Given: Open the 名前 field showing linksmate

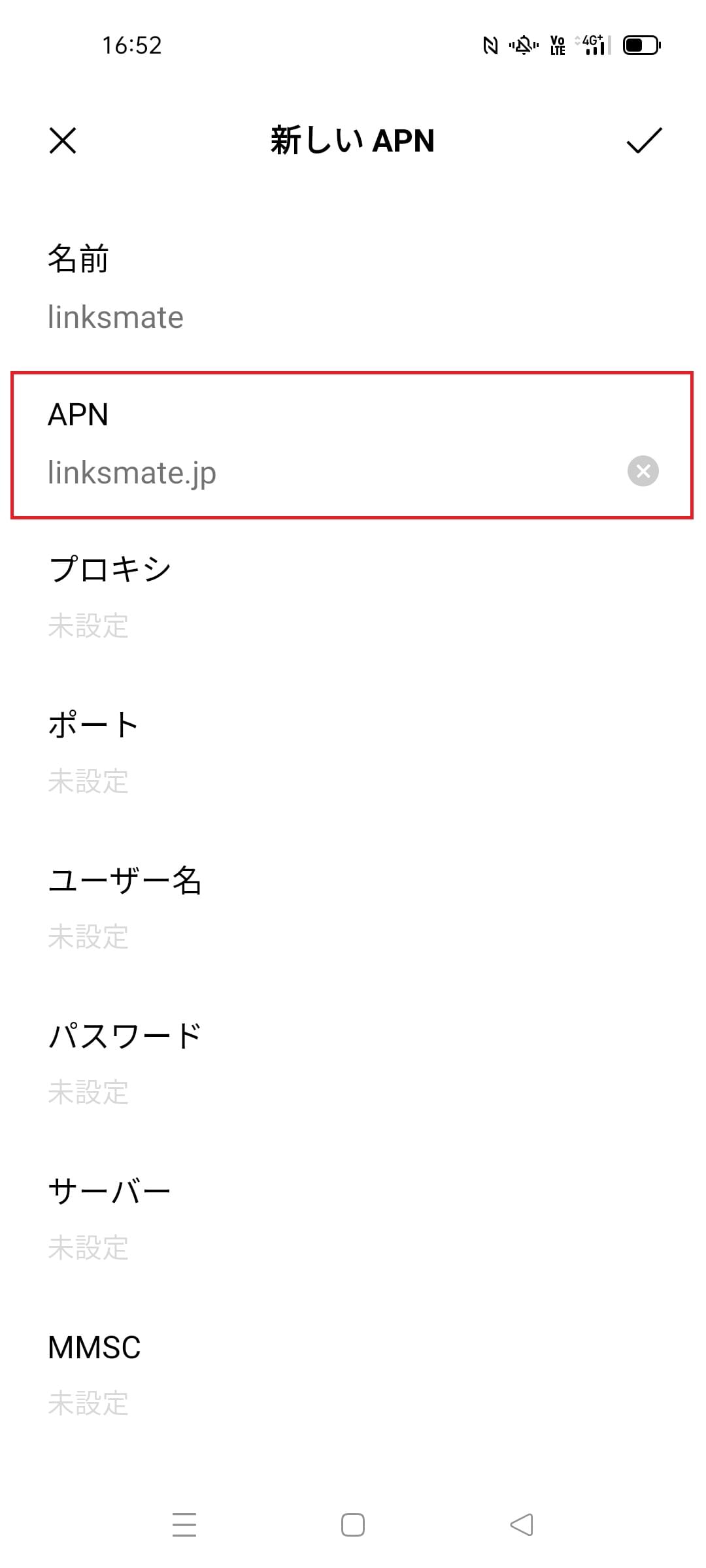Looking at the screenshot, I should click(261, 287).
